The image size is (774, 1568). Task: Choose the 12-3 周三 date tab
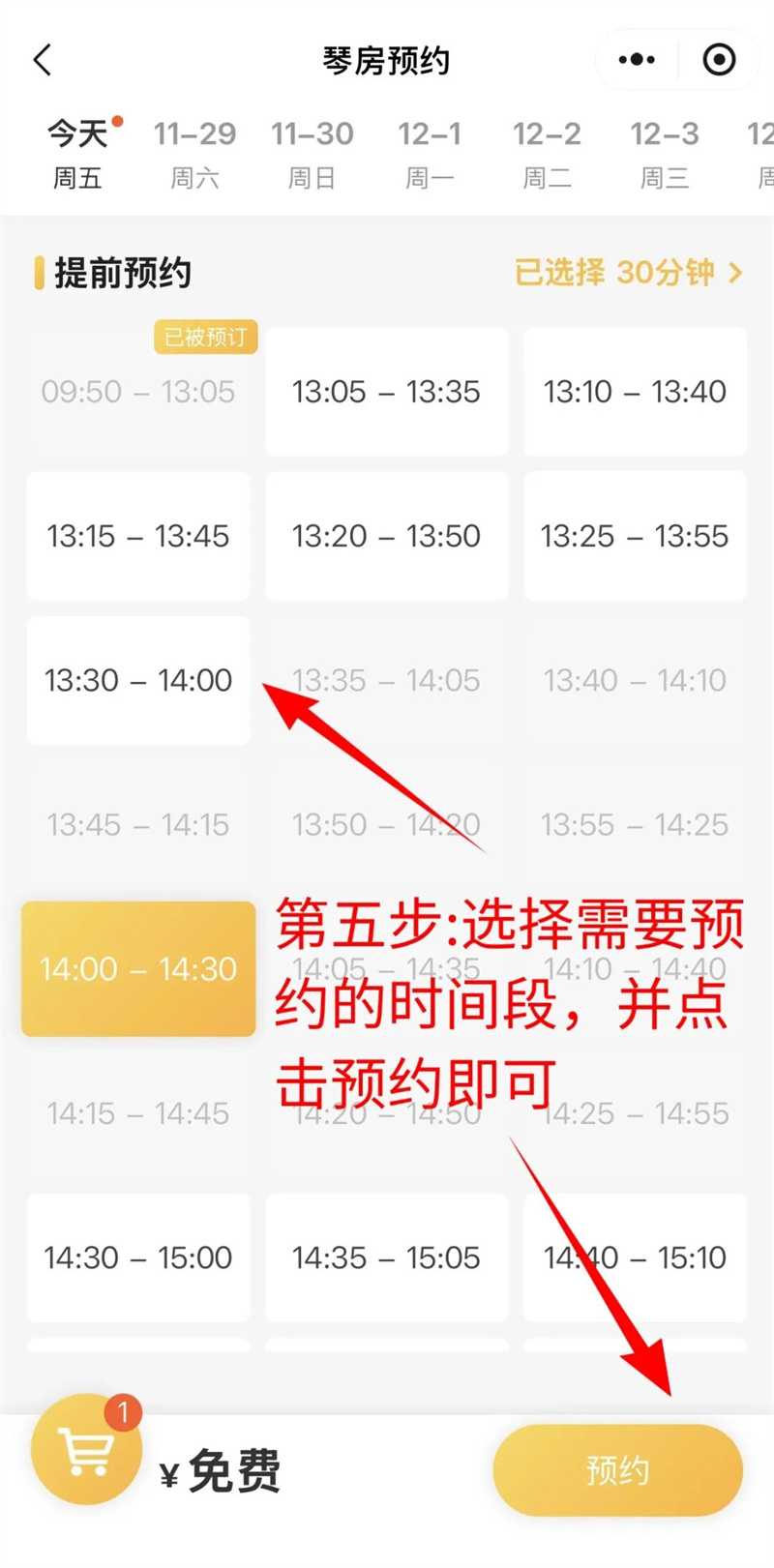665,153
